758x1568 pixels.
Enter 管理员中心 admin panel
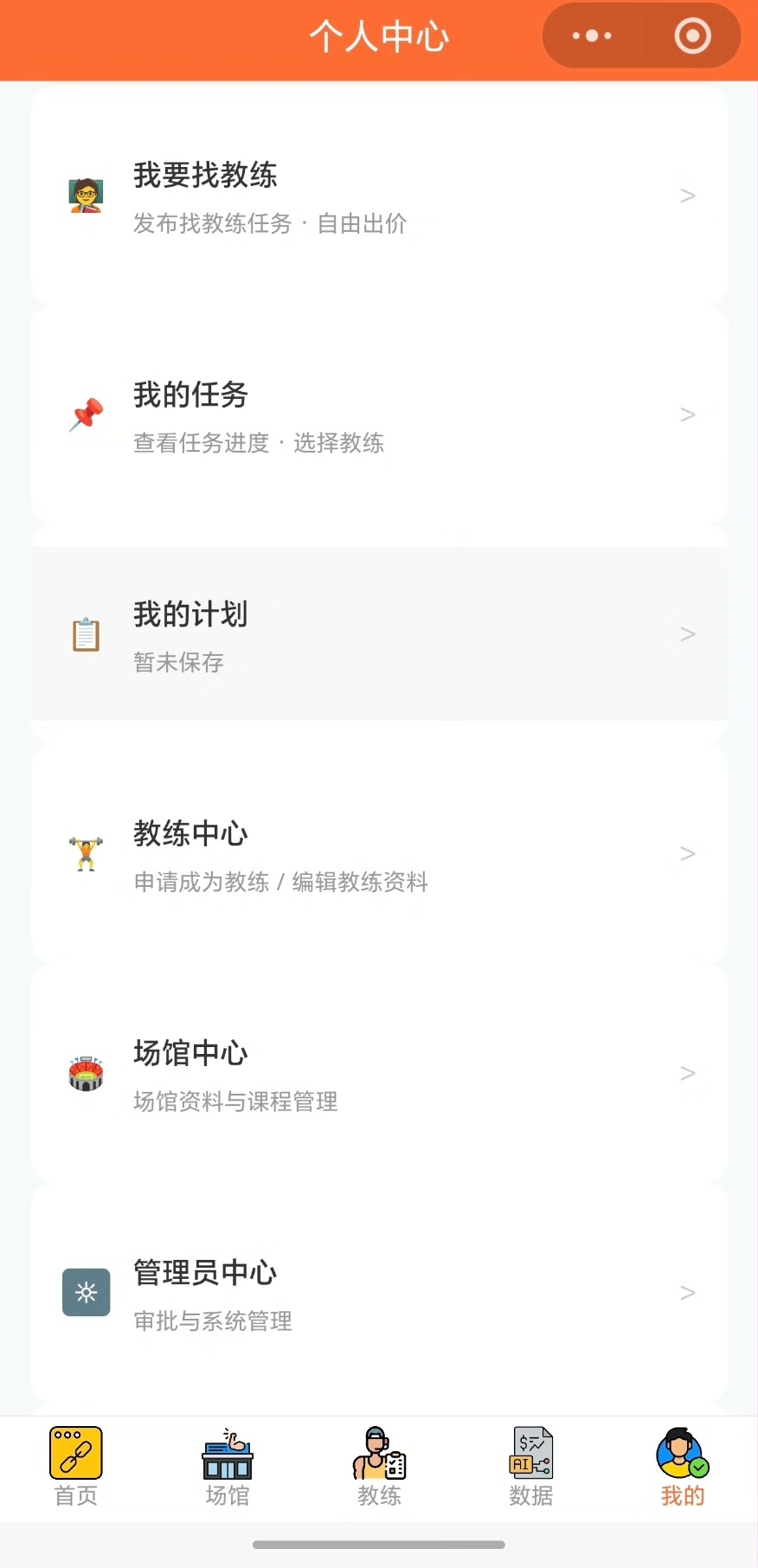379,1294
